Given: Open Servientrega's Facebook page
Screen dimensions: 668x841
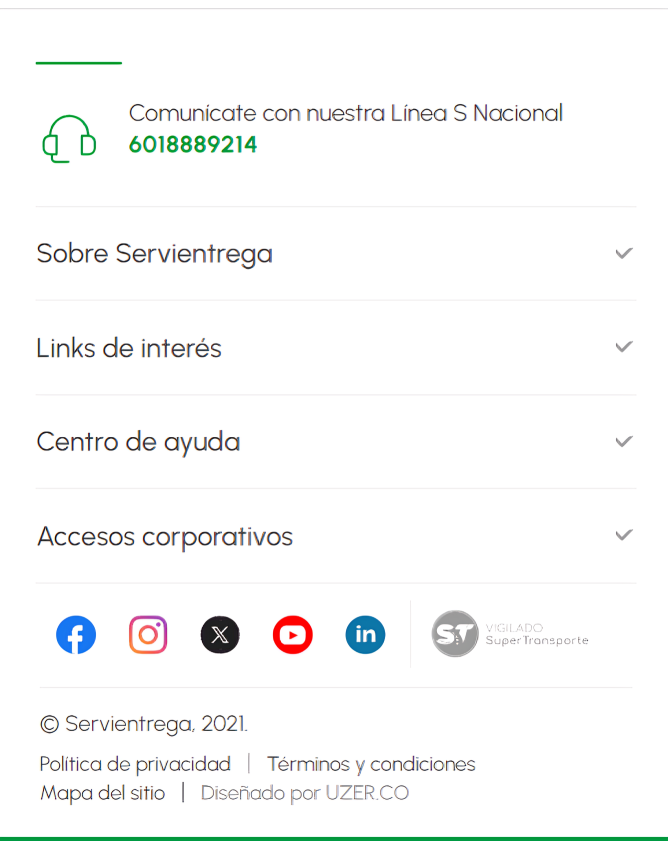Looking at the screenshot, I should point(76,635).
